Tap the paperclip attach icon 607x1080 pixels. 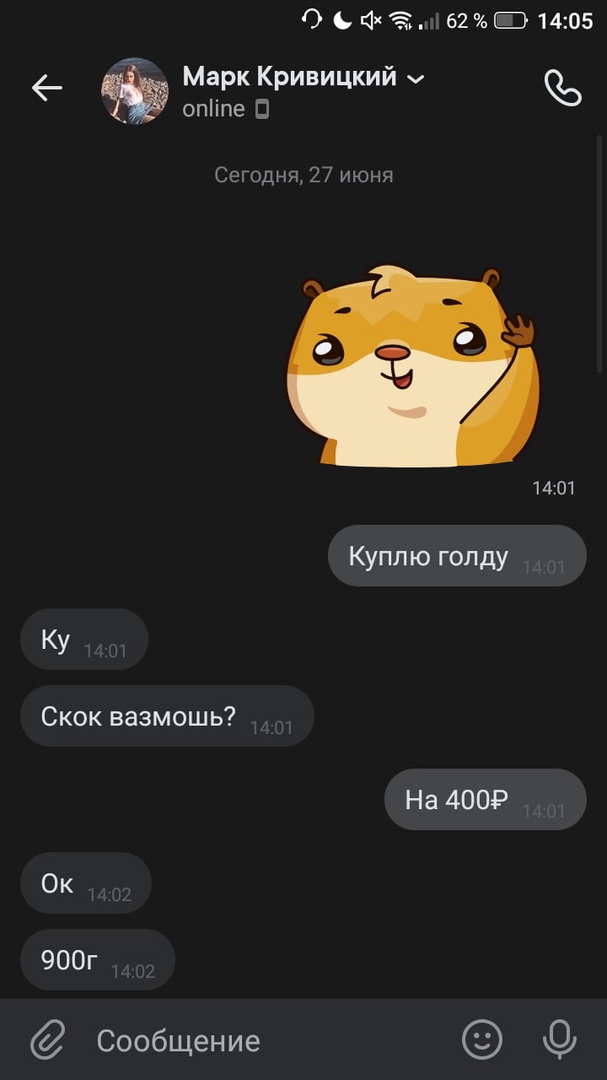point(47,1040)
